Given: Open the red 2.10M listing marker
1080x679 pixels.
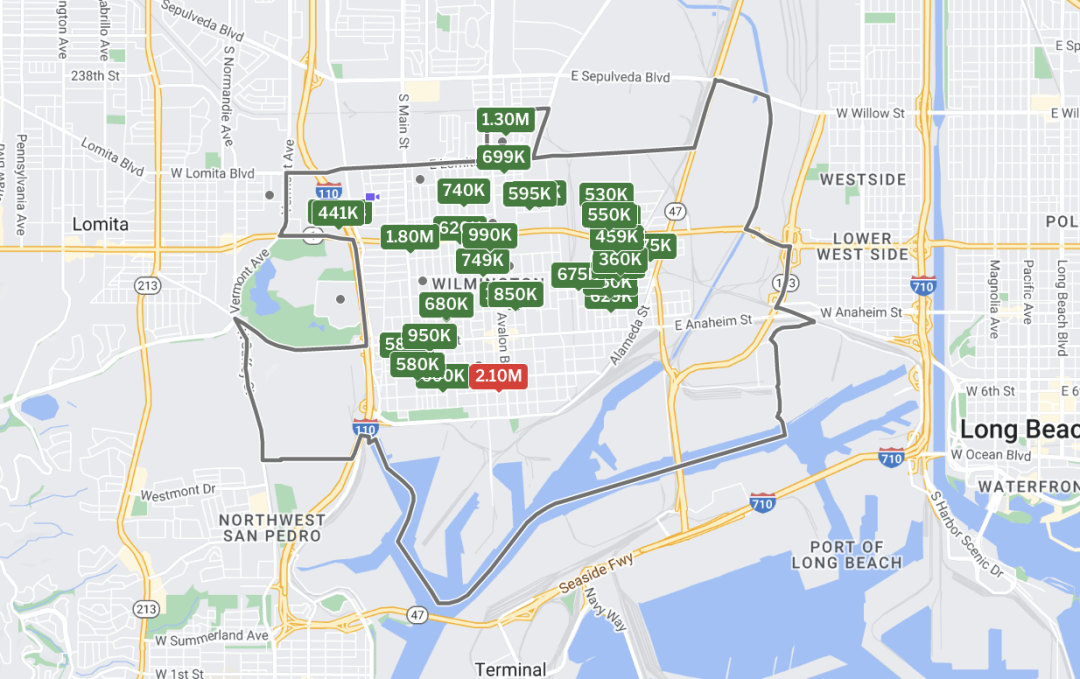Looking at the screenshot, I should [x=498, y=376].
